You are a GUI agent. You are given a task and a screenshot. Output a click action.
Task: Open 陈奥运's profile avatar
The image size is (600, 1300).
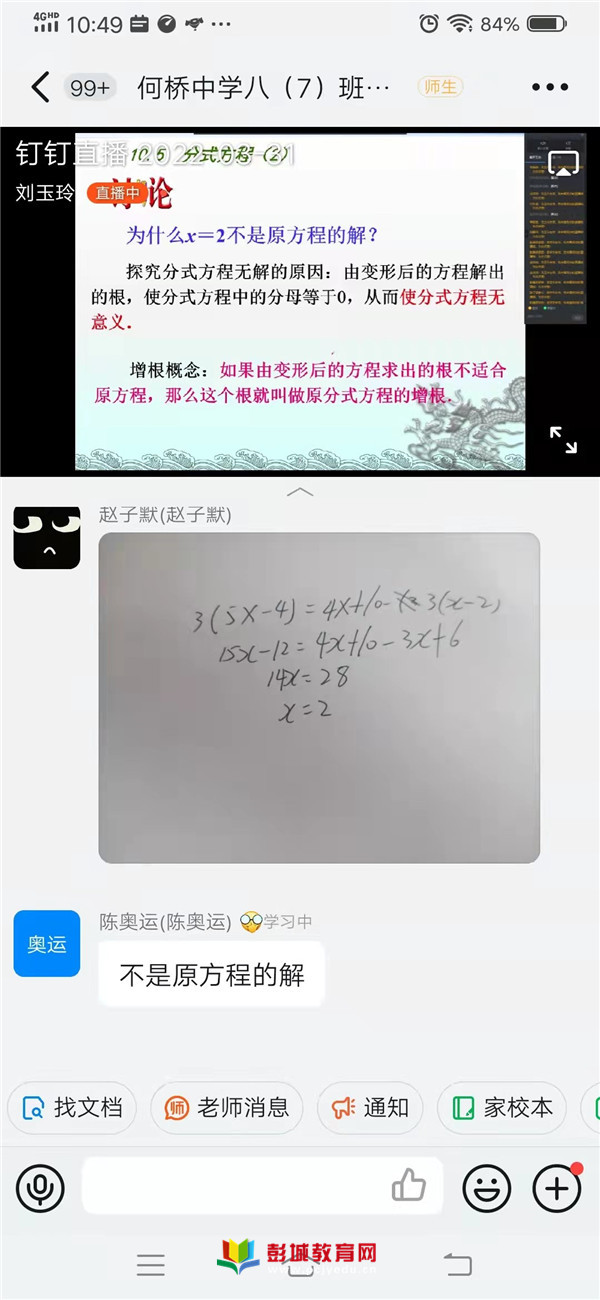46,943
